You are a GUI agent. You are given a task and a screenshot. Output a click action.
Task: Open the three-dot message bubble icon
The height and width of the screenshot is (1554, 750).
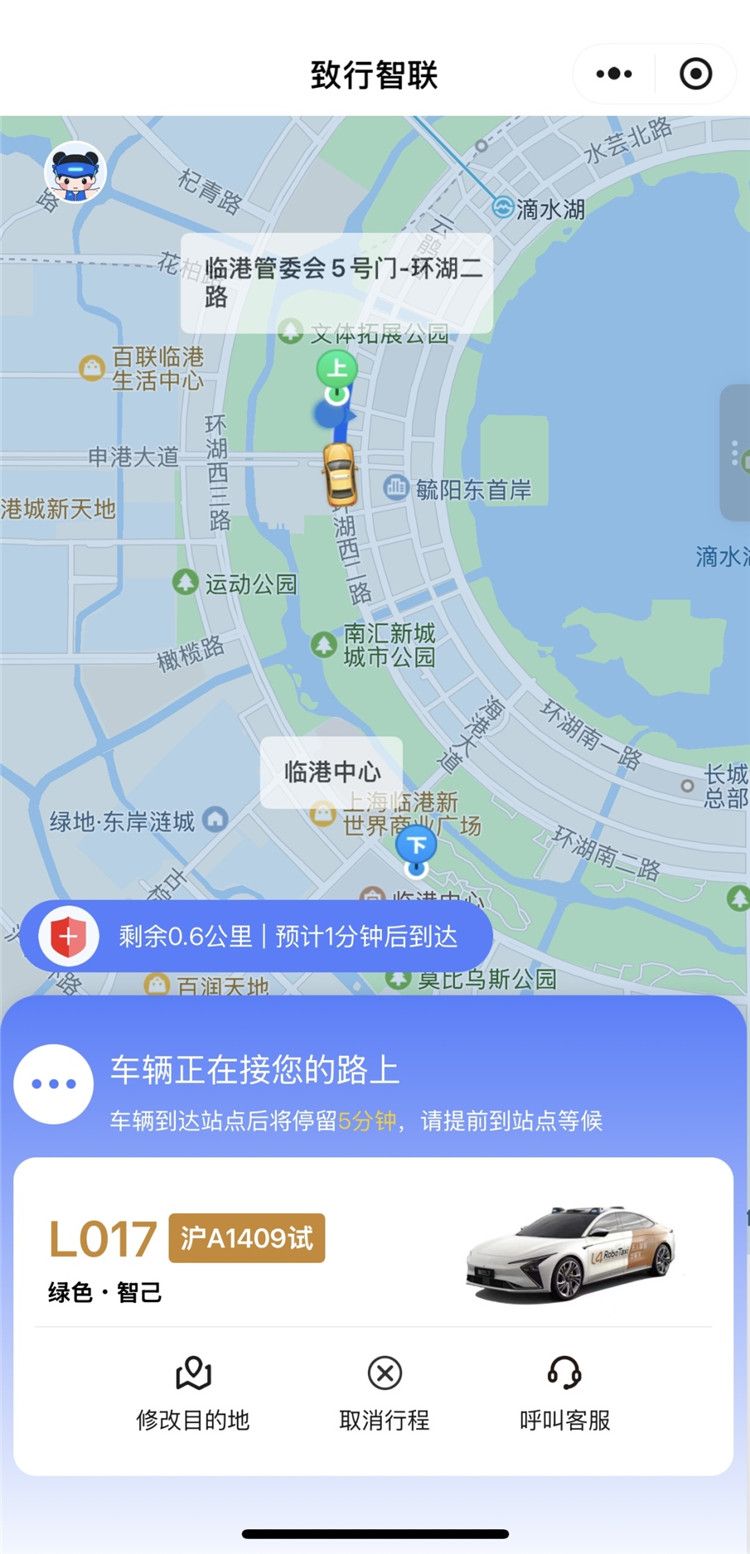tap(54, 1084)
